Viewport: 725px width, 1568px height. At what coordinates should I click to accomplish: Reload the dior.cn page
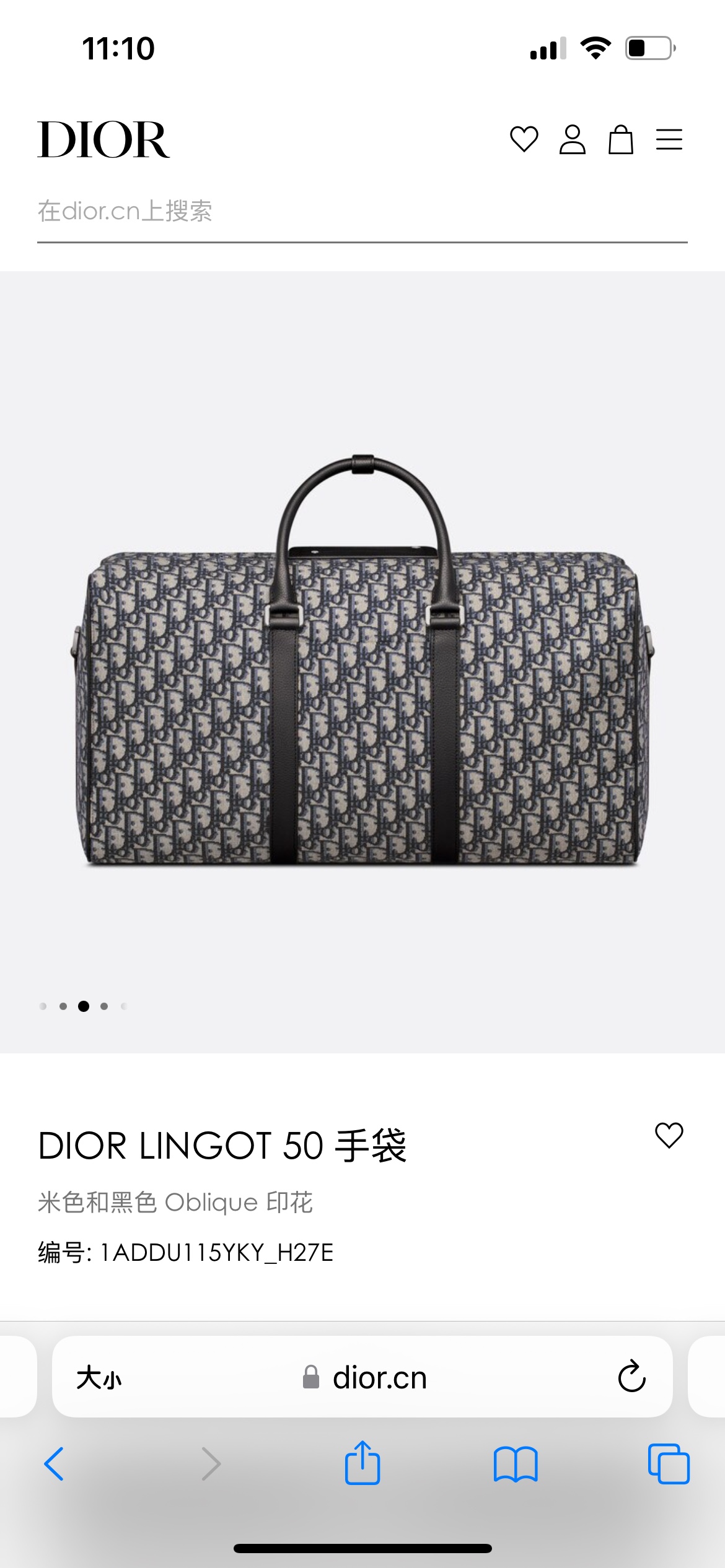point(631,1377)
